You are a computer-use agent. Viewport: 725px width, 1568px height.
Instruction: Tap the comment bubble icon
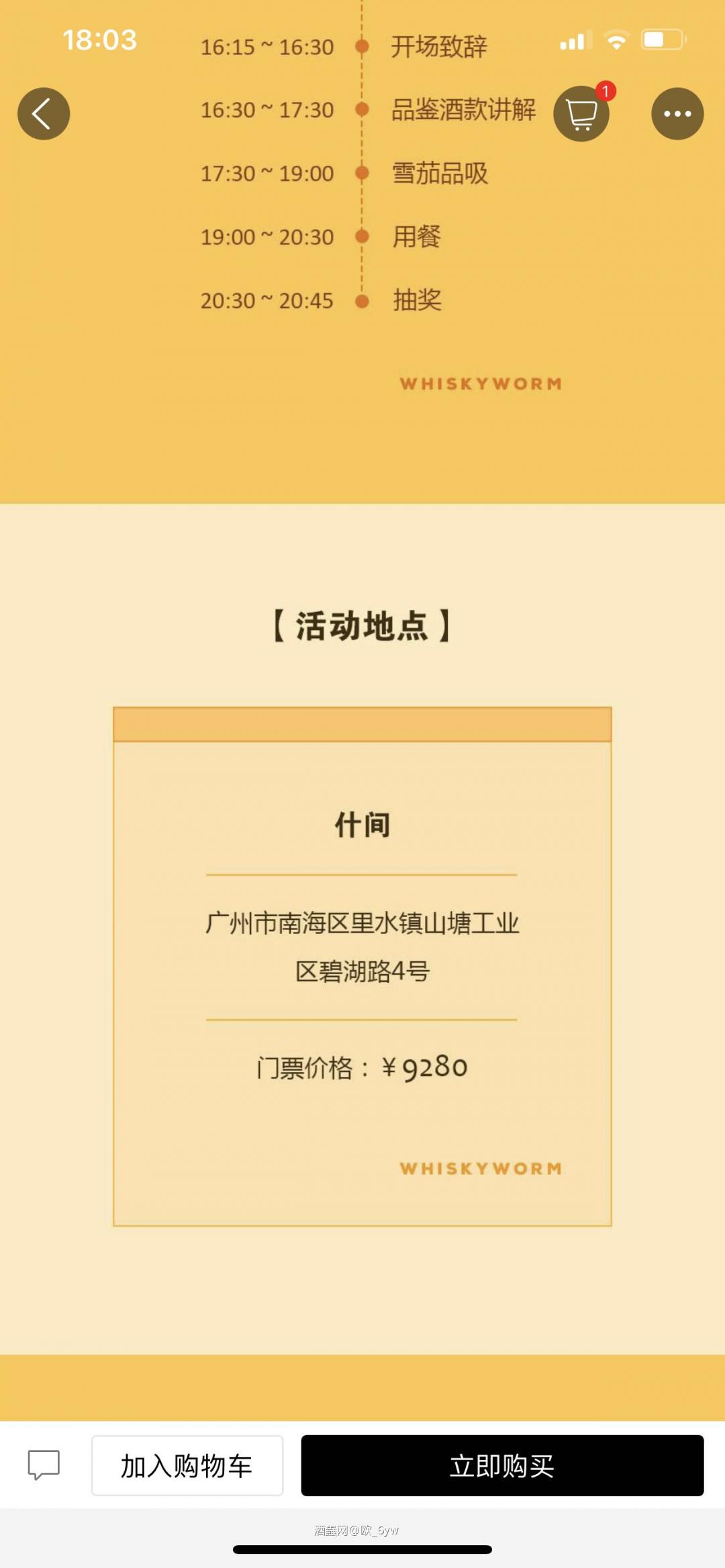click(x=44, y=1467)
